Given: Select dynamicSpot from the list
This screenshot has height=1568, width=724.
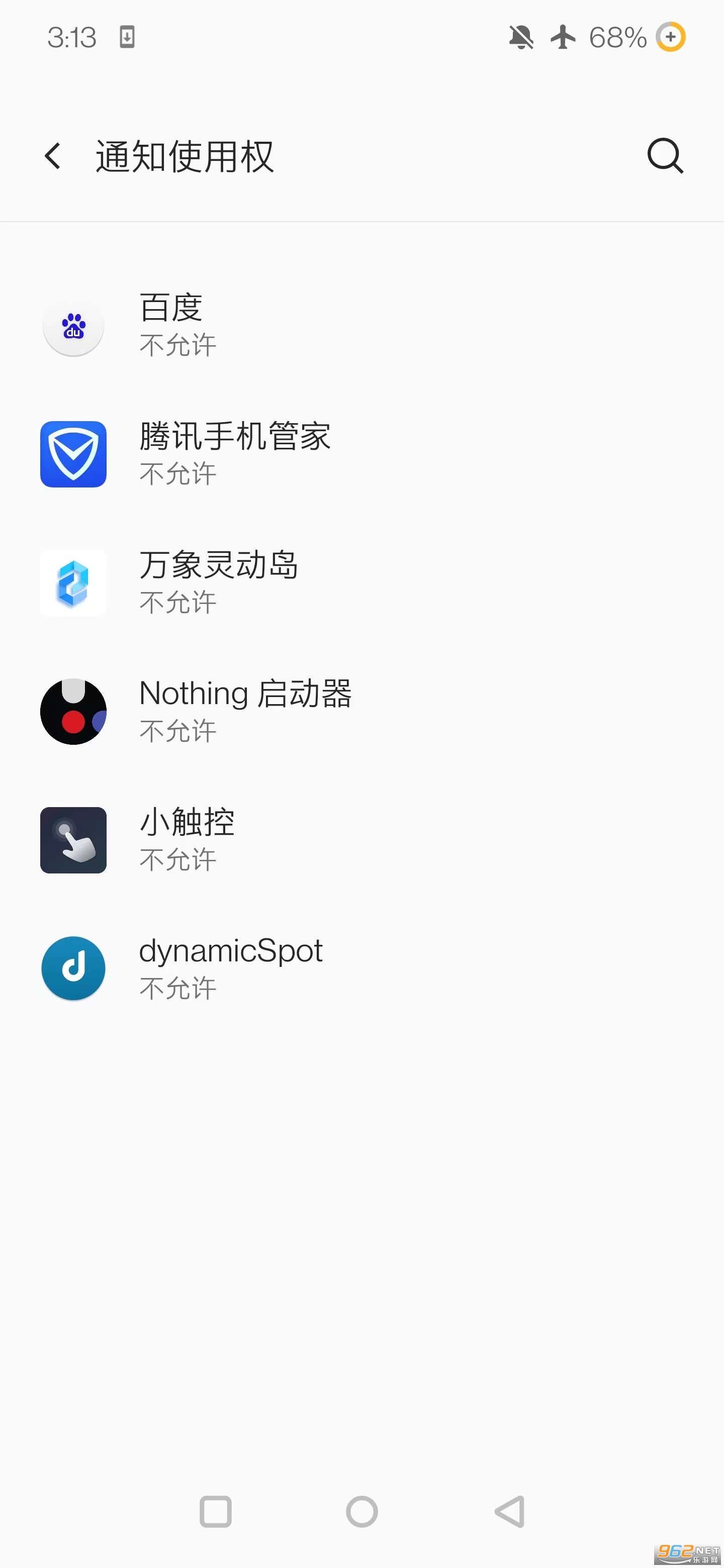Looking at the screenshot, I should click(361, 968).
